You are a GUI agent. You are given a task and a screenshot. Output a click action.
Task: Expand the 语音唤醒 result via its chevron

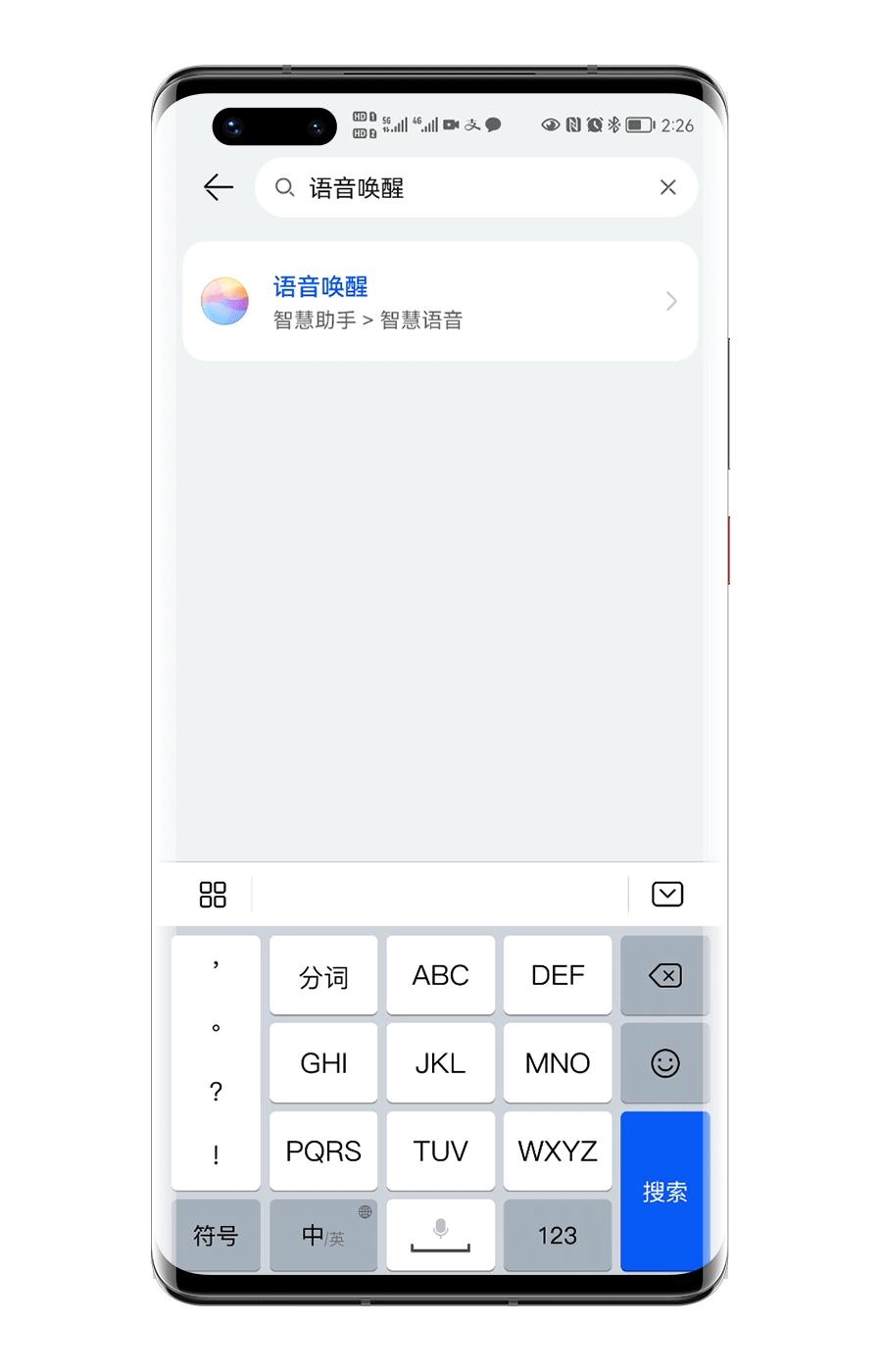670,301
